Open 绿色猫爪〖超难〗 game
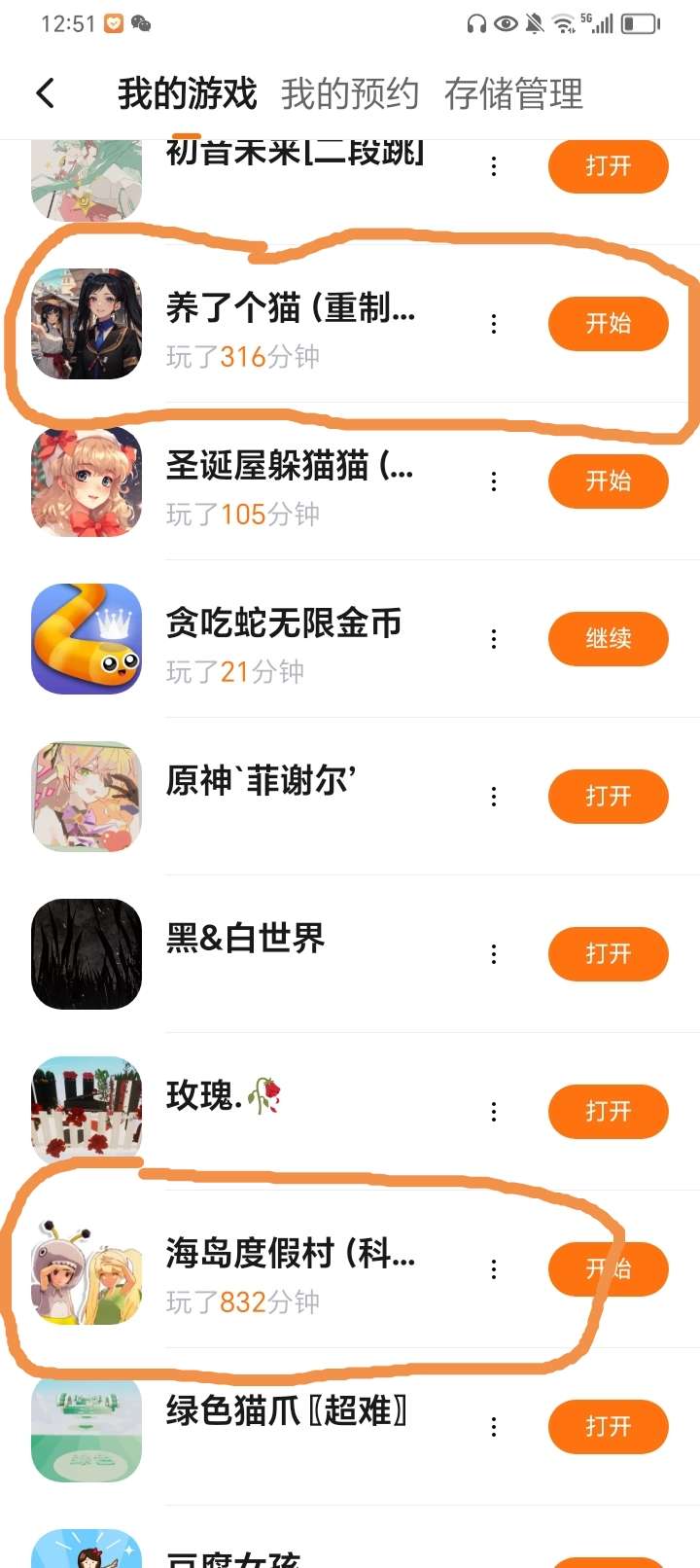This screenshot has width=700, height=1568. coord(608,1427)
